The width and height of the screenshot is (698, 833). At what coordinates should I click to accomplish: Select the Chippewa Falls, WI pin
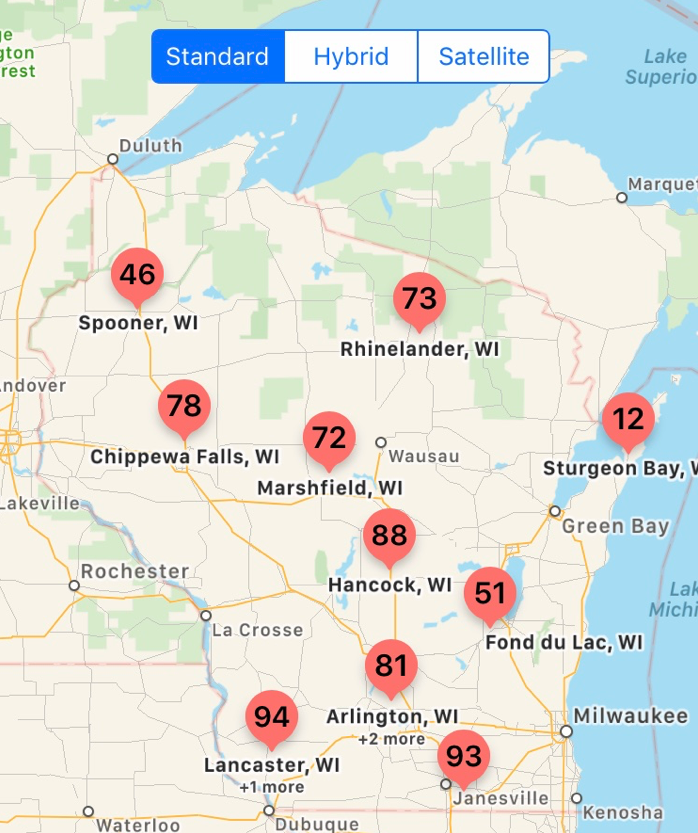(184, 406)
